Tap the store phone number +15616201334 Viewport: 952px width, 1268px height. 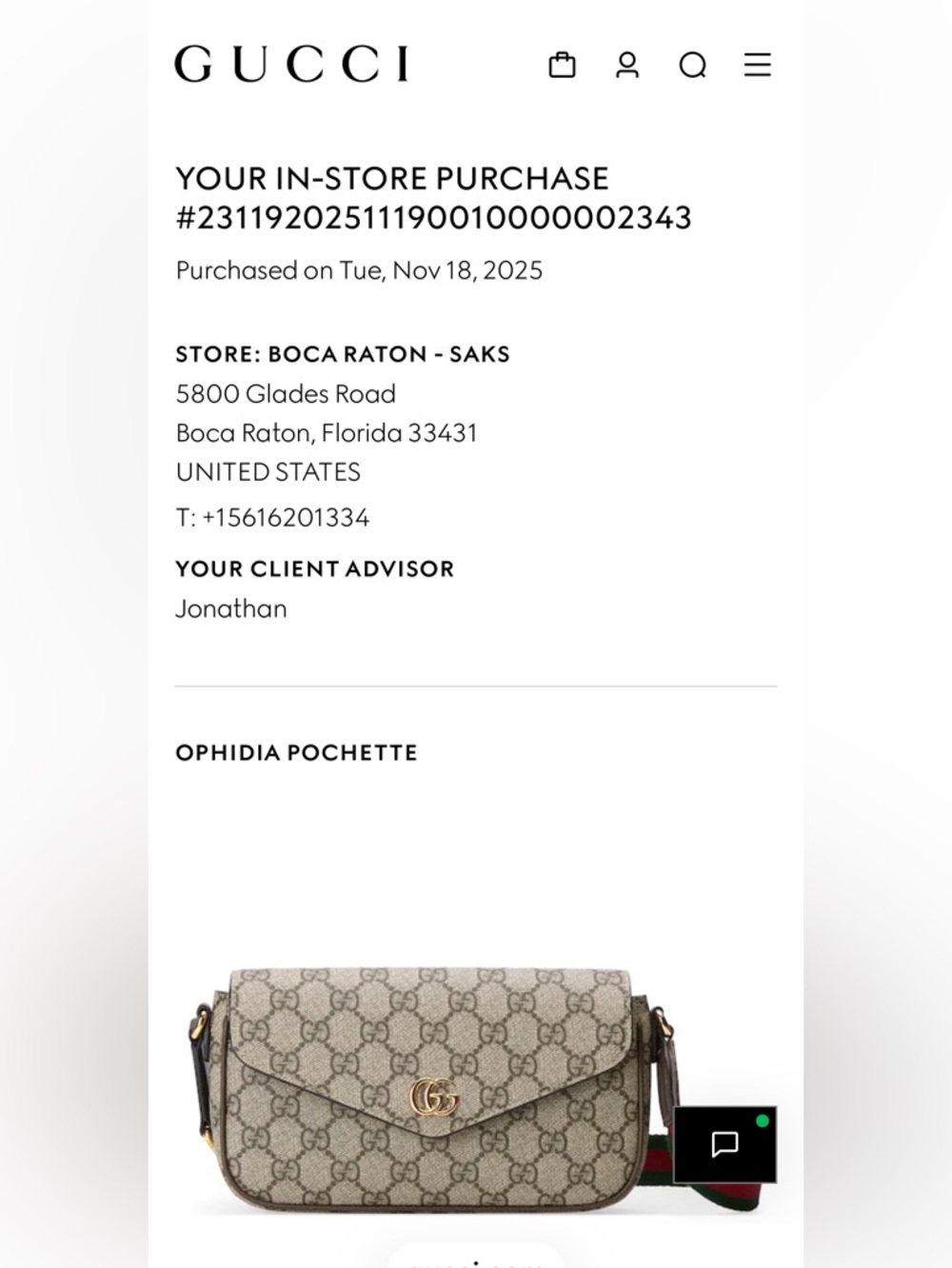[x=273, y=517]
